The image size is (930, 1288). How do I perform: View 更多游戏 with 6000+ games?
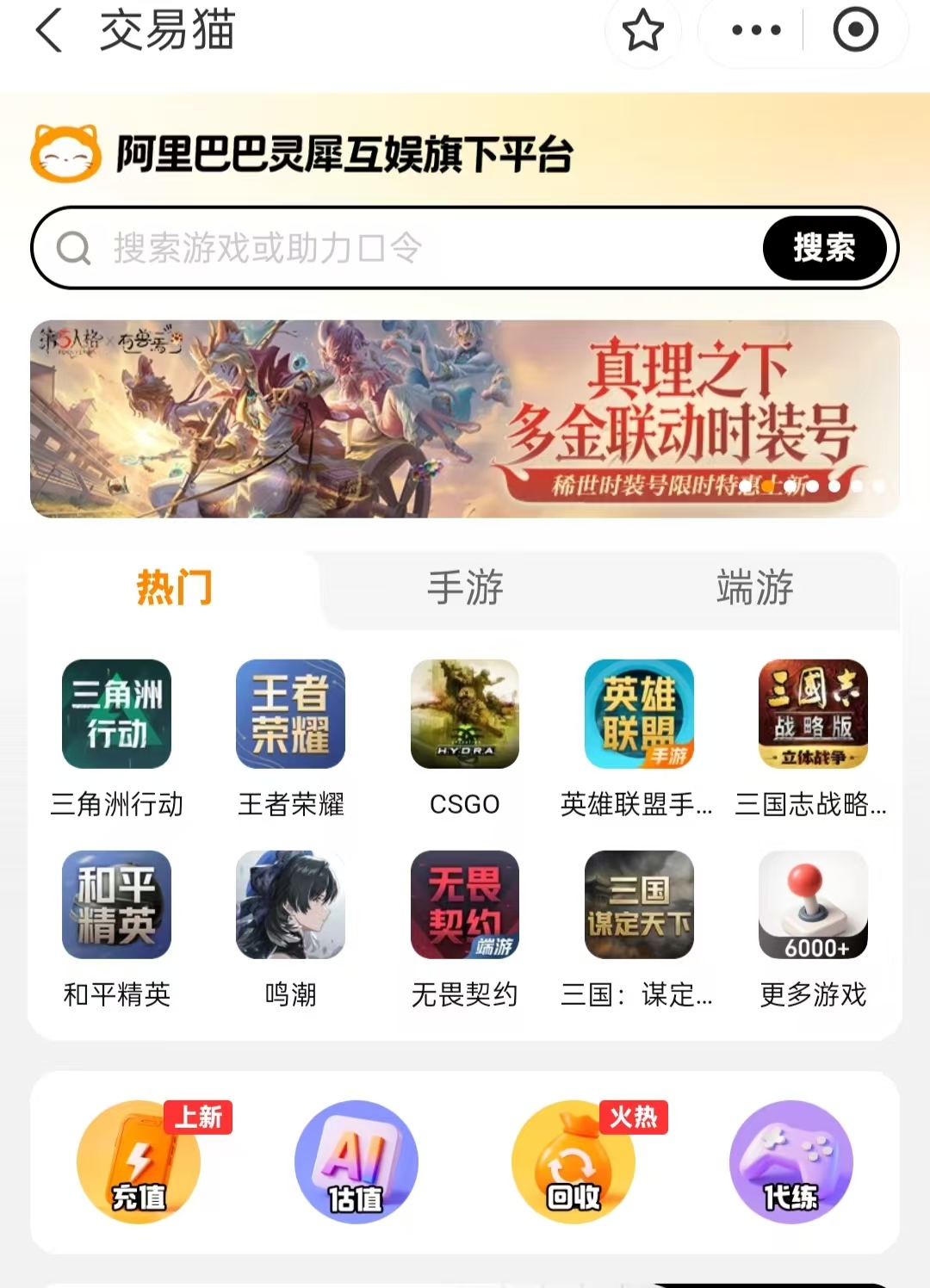[x=813, y=905]
